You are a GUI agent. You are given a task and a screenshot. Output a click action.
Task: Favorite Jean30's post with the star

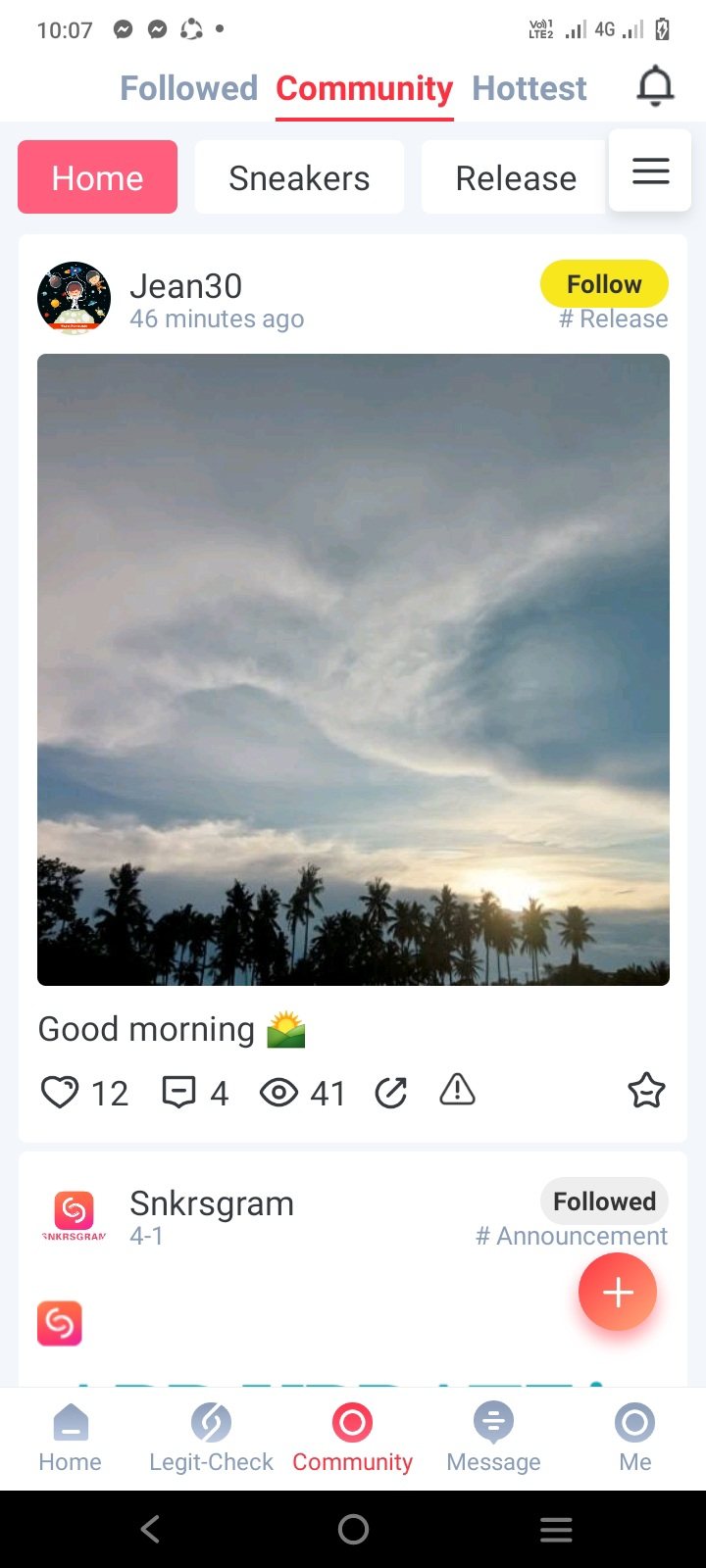[x=646, y=1091]
